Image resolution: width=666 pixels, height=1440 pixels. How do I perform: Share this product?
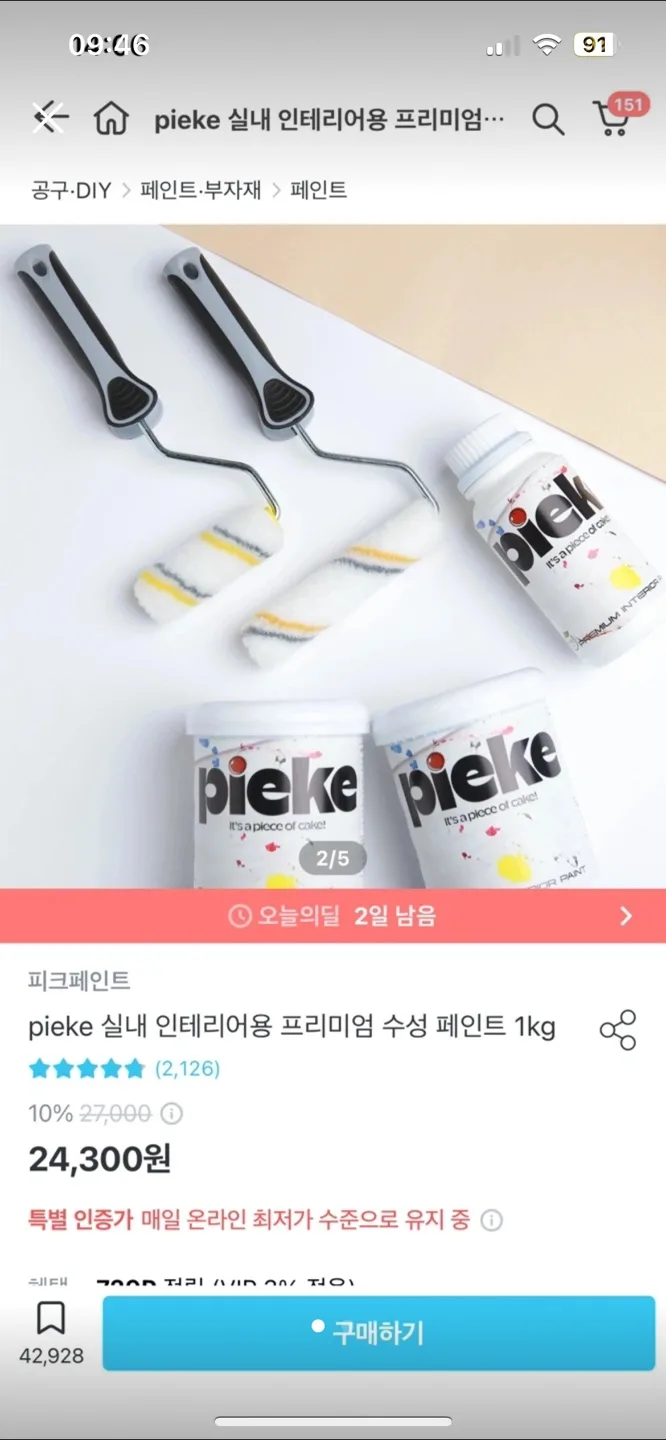pyautogui.click(x=617, y=1030)
